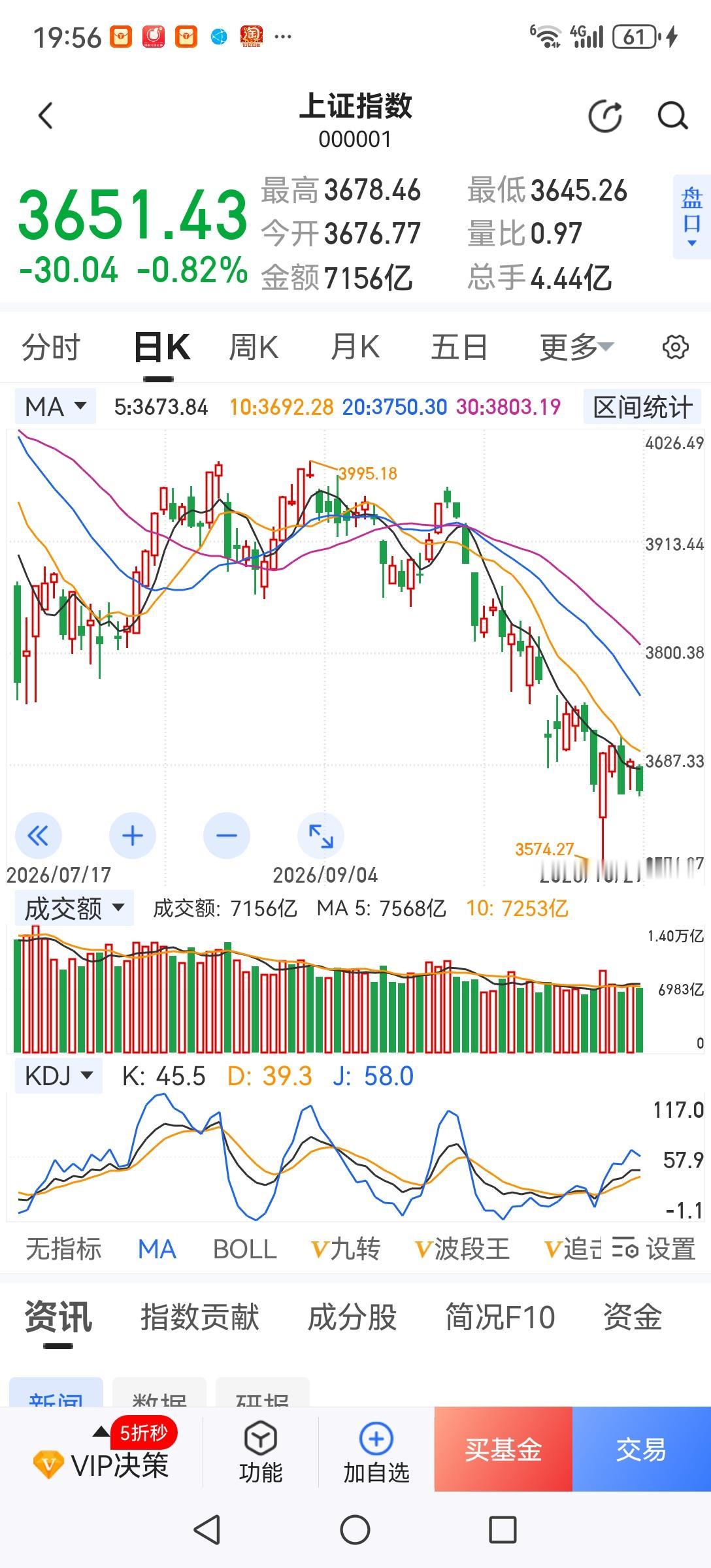The width and height of the screenshot is (711, 1568).
Task: Select the 月K tab
Action: [355, 347]
